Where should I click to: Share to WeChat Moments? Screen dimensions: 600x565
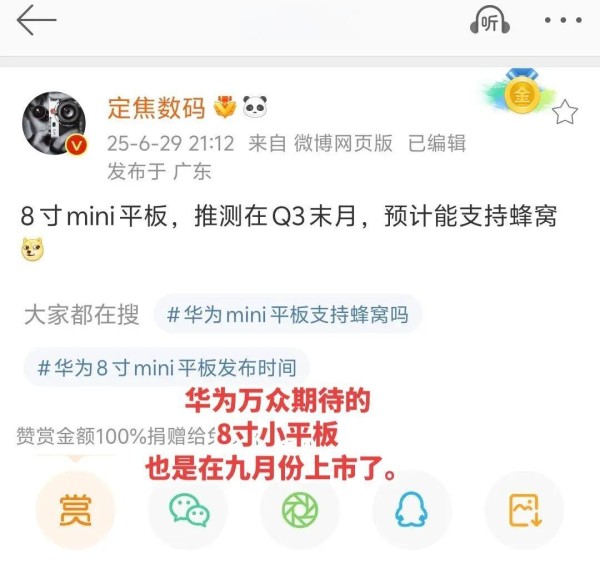(x=300, y=510)
